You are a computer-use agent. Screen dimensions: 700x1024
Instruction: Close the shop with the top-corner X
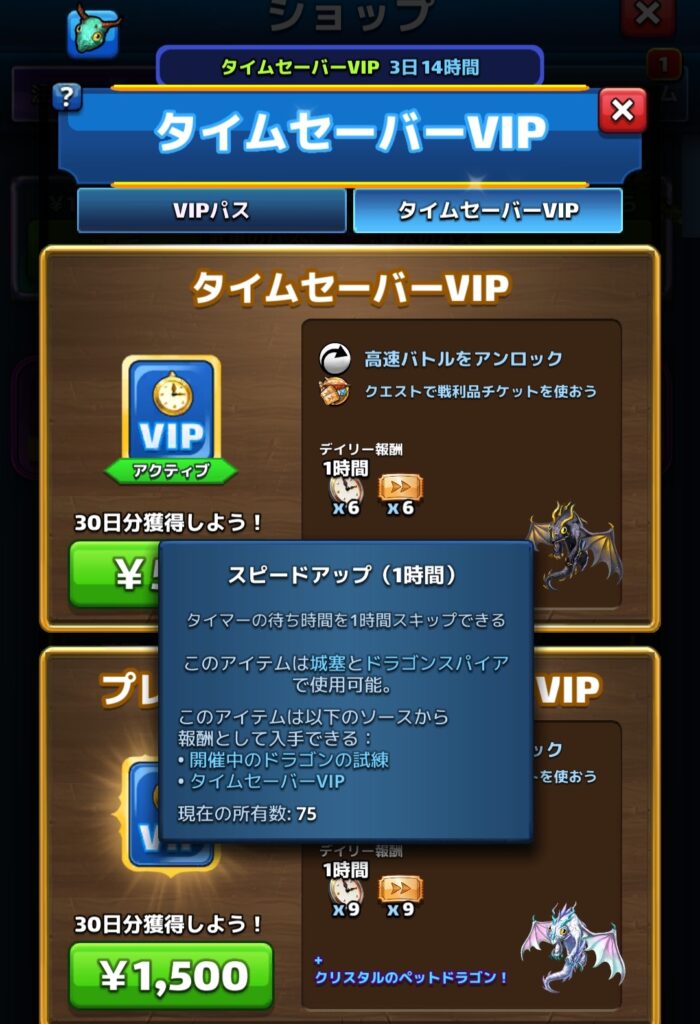(x=647, y=14)
